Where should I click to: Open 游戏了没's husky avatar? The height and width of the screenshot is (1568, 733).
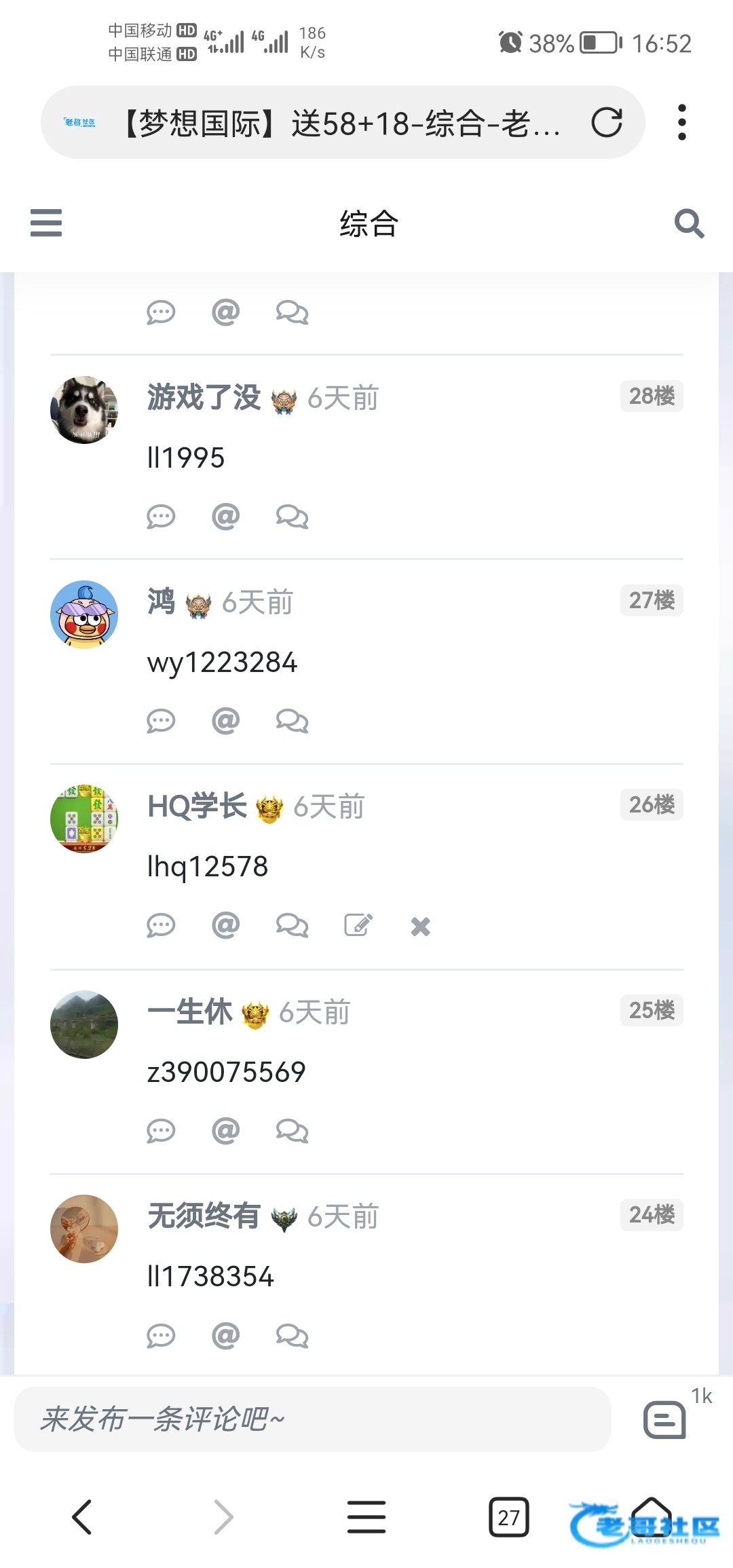pos(84,410)
